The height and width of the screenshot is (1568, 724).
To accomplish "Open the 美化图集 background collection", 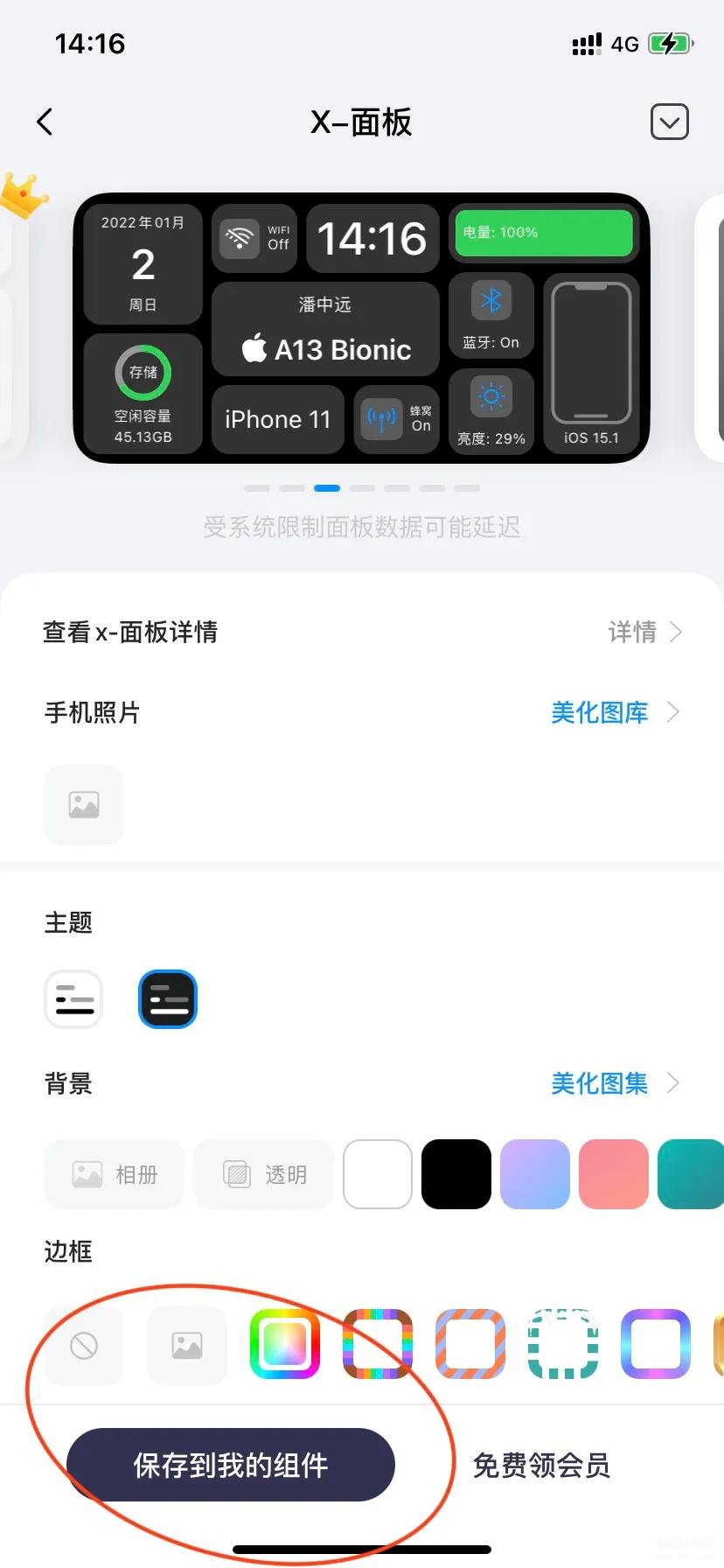I will click(615, 1083).
